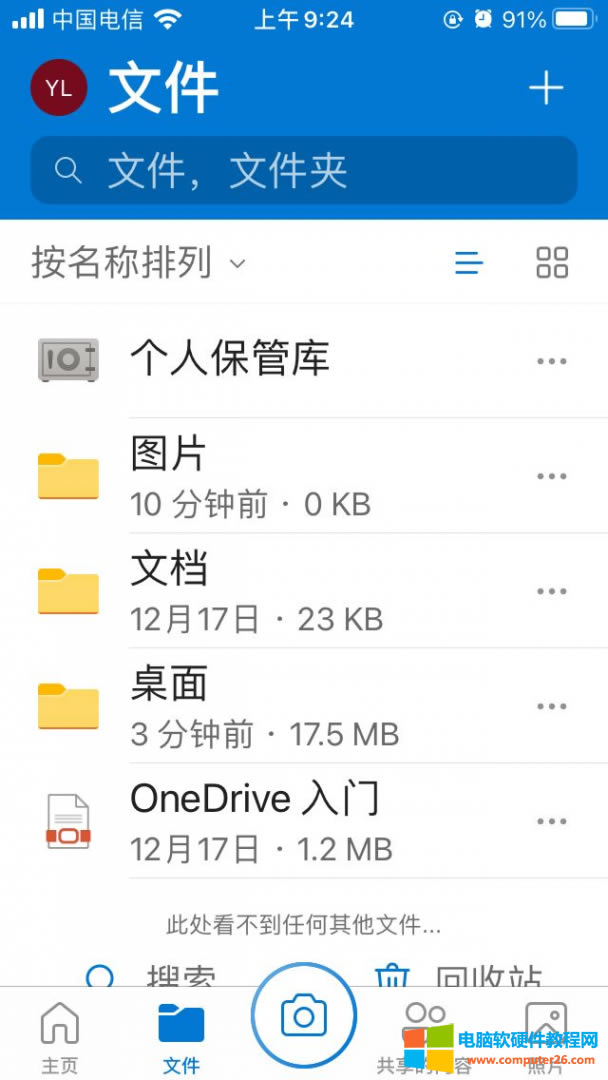
Task: Switch to the 主页 tab
Action: click(x=59, y=1036)
